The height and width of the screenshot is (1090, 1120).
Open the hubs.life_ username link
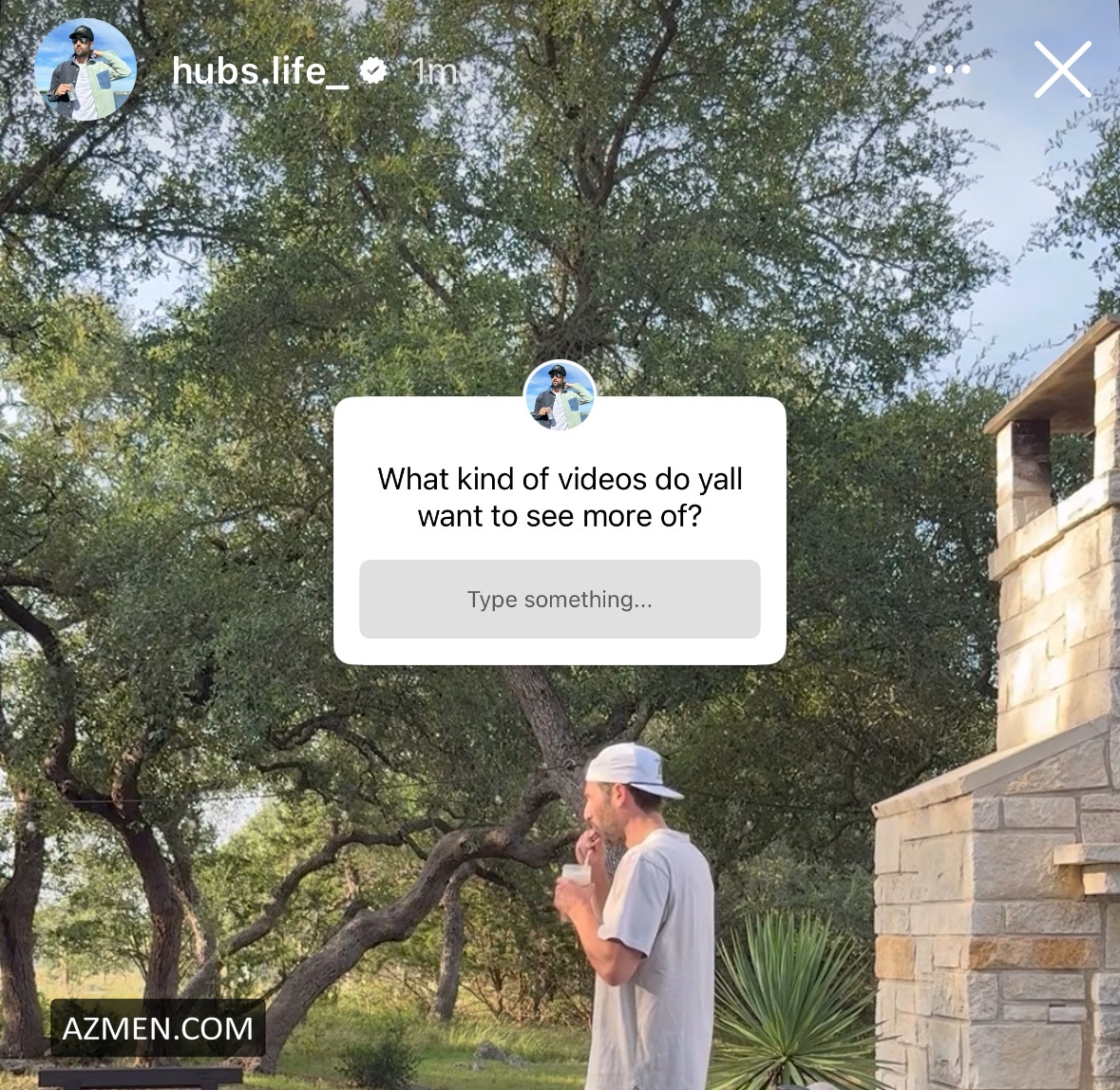(x=260, y=71)
